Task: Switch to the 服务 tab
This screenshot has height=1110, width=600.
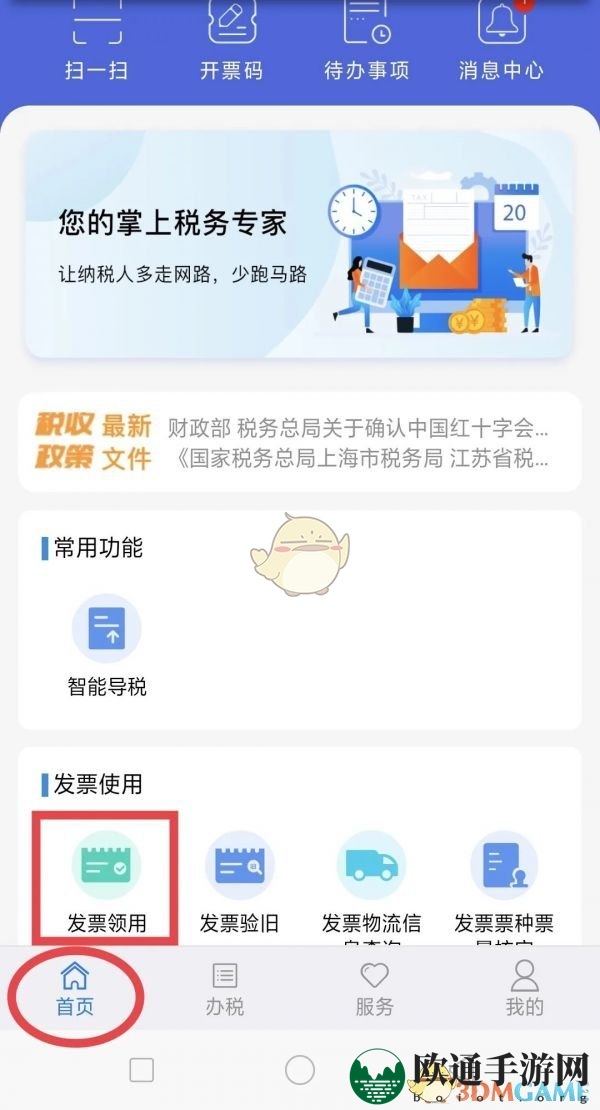Action: (375, 988)
